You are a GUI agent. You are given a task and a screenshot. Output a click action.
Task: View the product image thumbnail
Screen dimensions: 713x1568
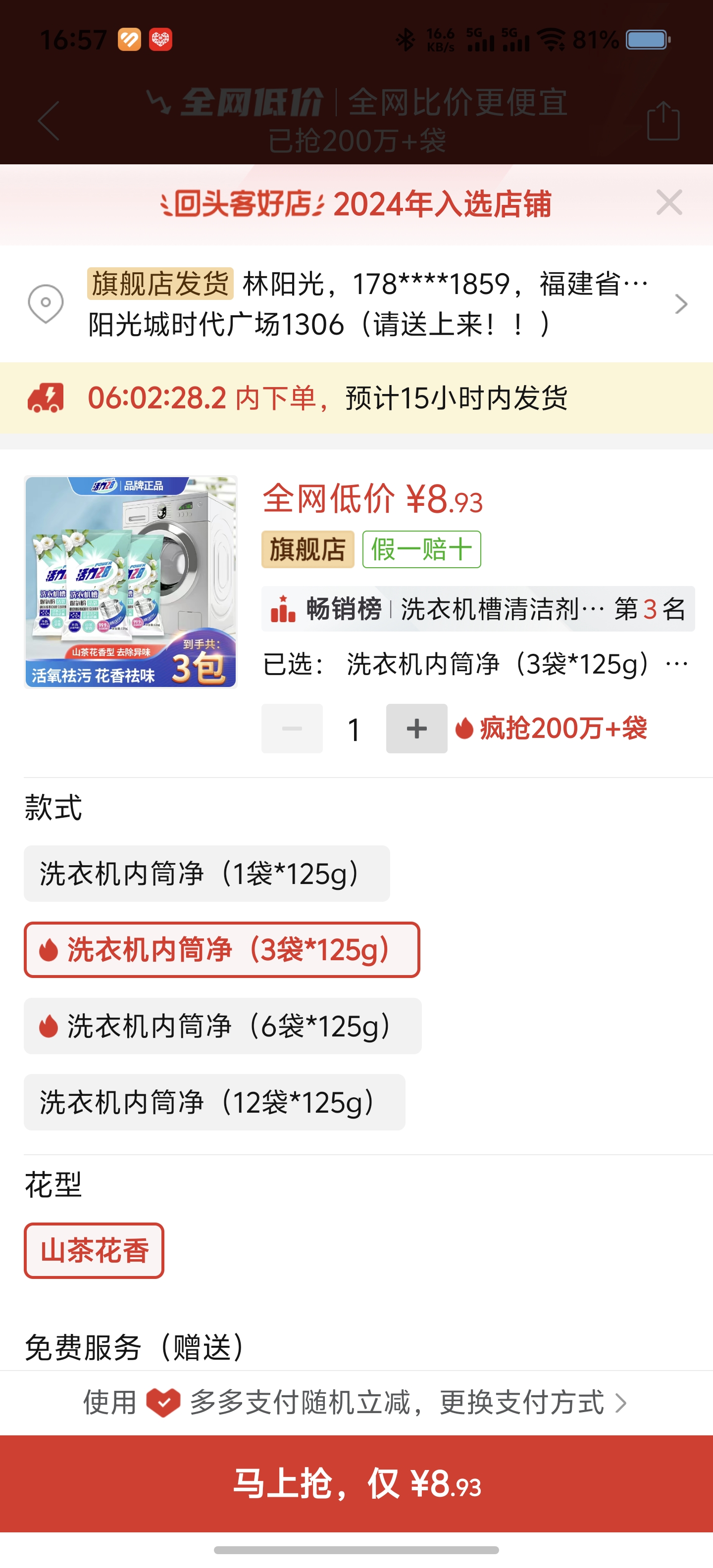pos(130,582)
